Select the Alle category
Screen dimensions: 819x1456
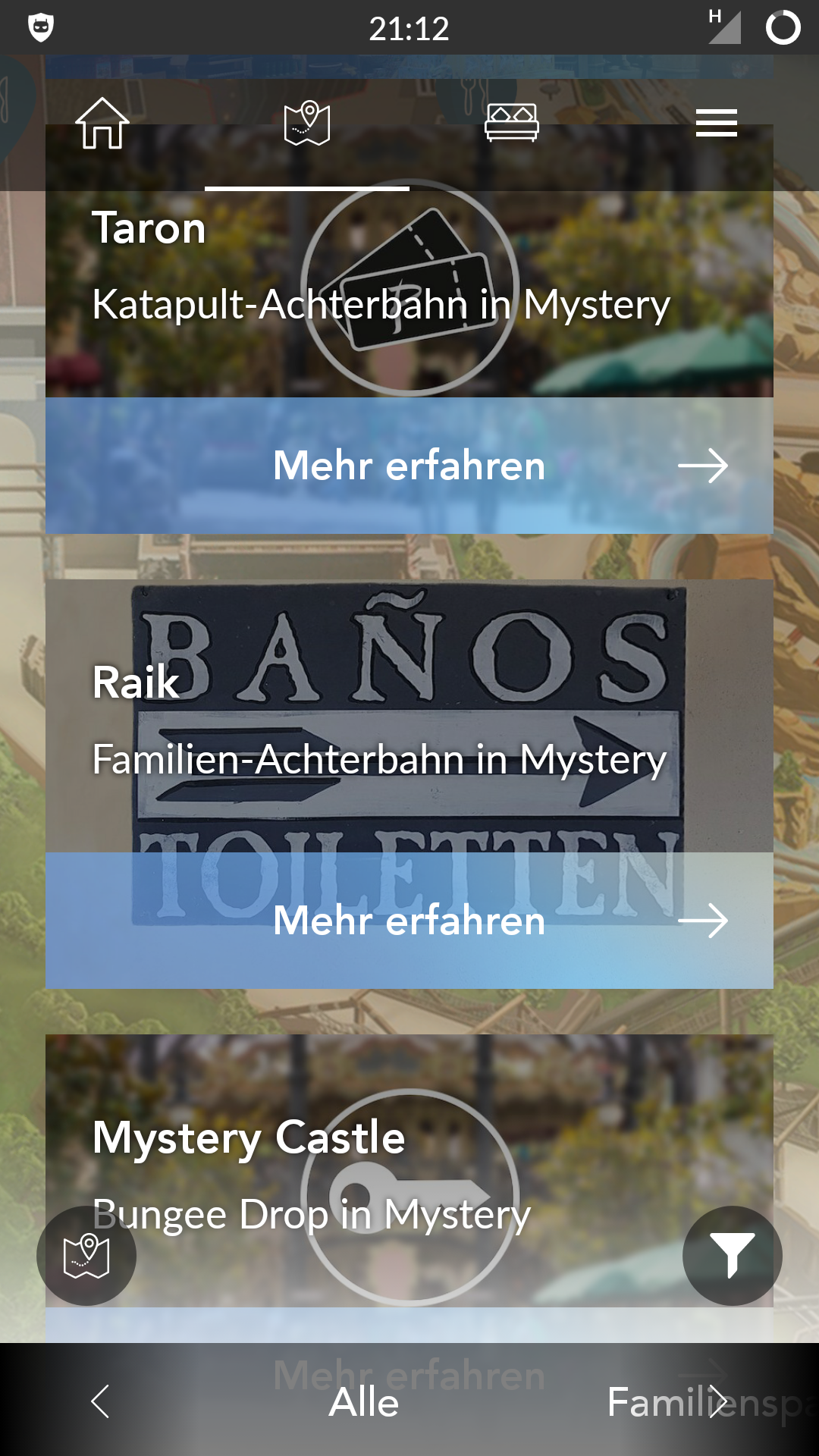pos(364,1402)
